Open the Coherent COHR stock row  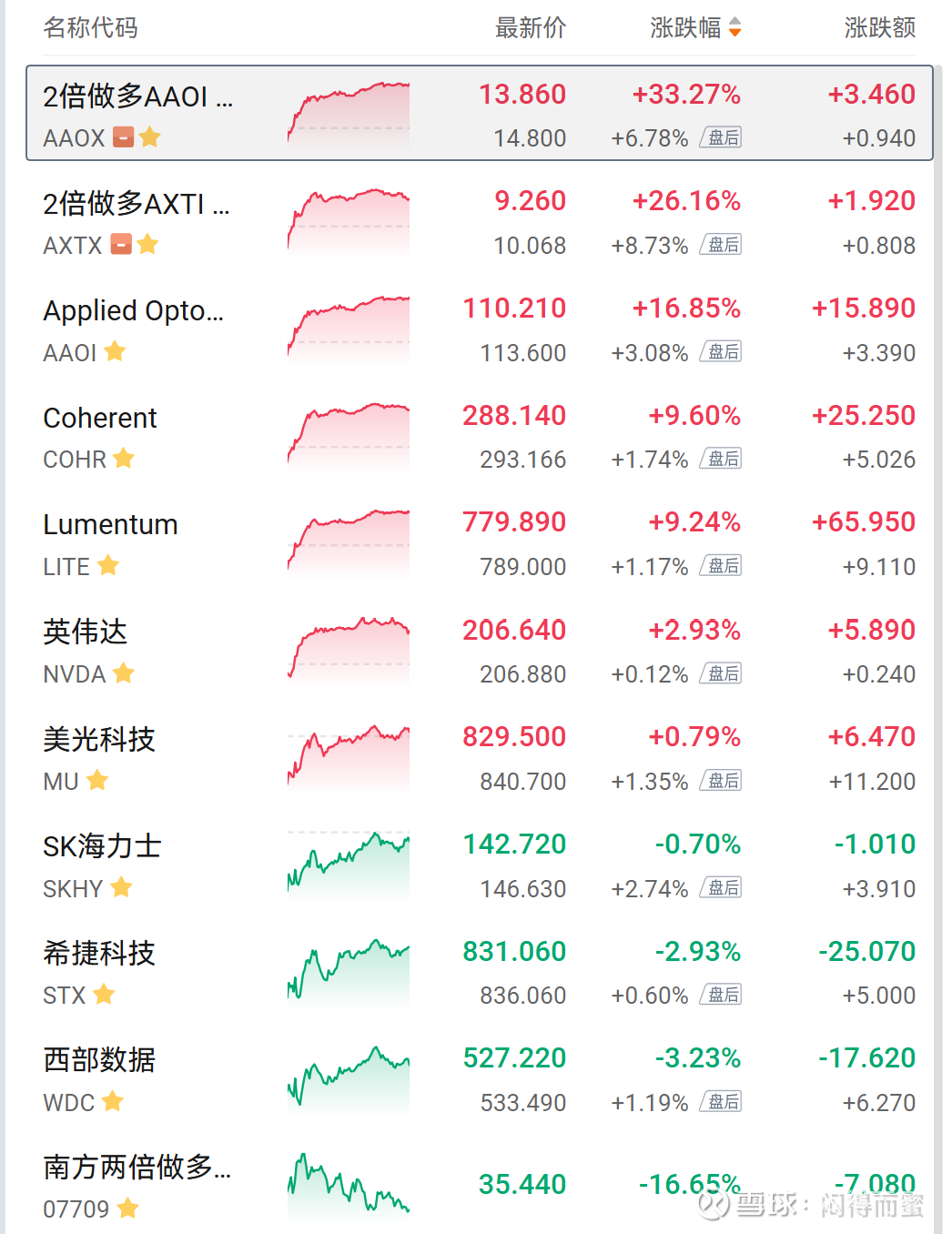[x=480, y=436]
